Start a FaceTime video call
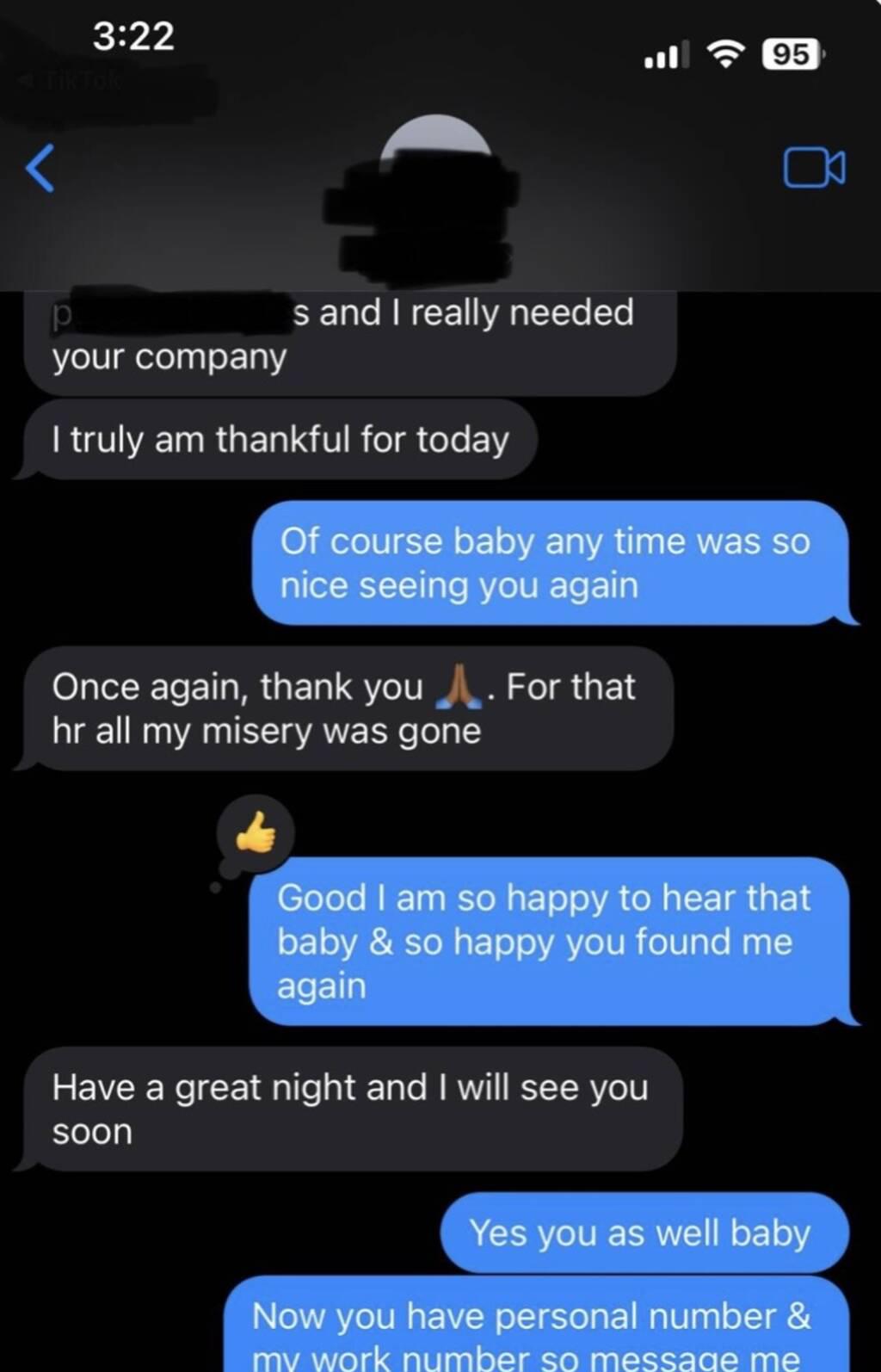Image resolution: width=881 pixels, height=1372 pixels. pyautogui.click(x=813, y=167)
